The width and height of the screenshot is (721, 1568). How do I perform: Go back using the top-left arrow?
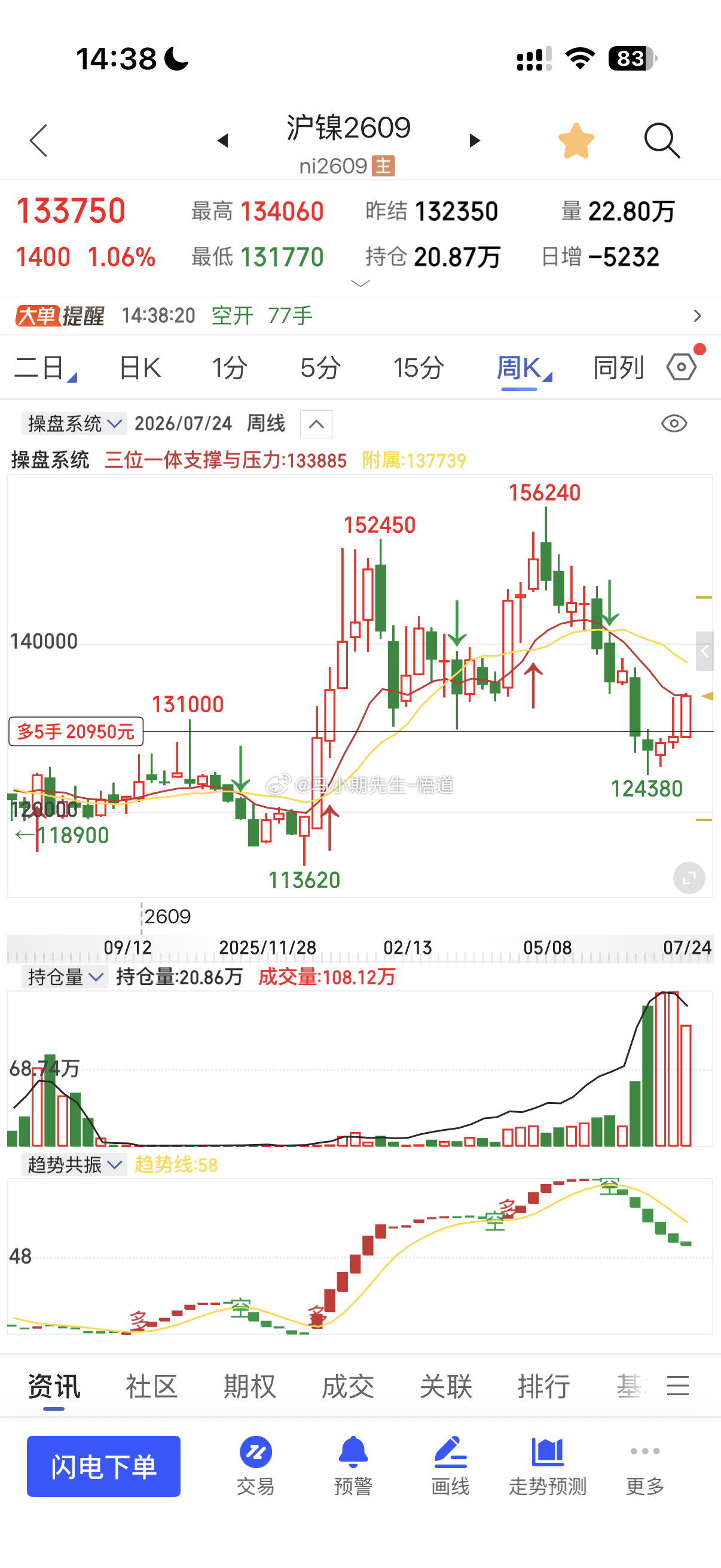[38, 141]
